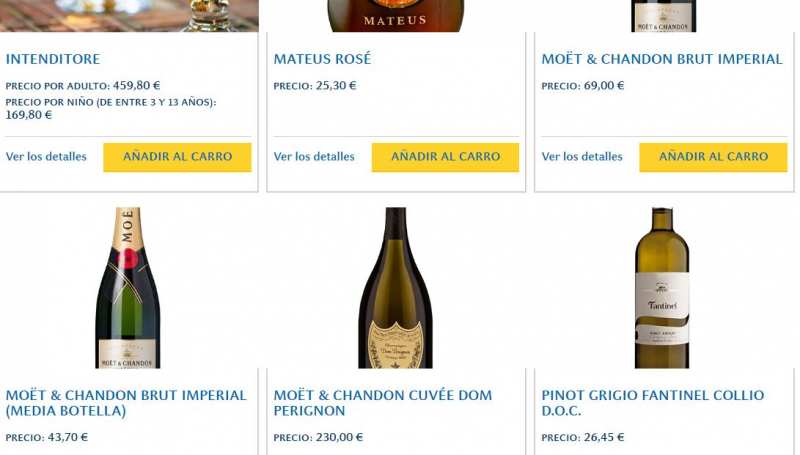The image size is (800, 455).
Task: Open Ver los detalles for Mateus Rosé
Action: 314,157
